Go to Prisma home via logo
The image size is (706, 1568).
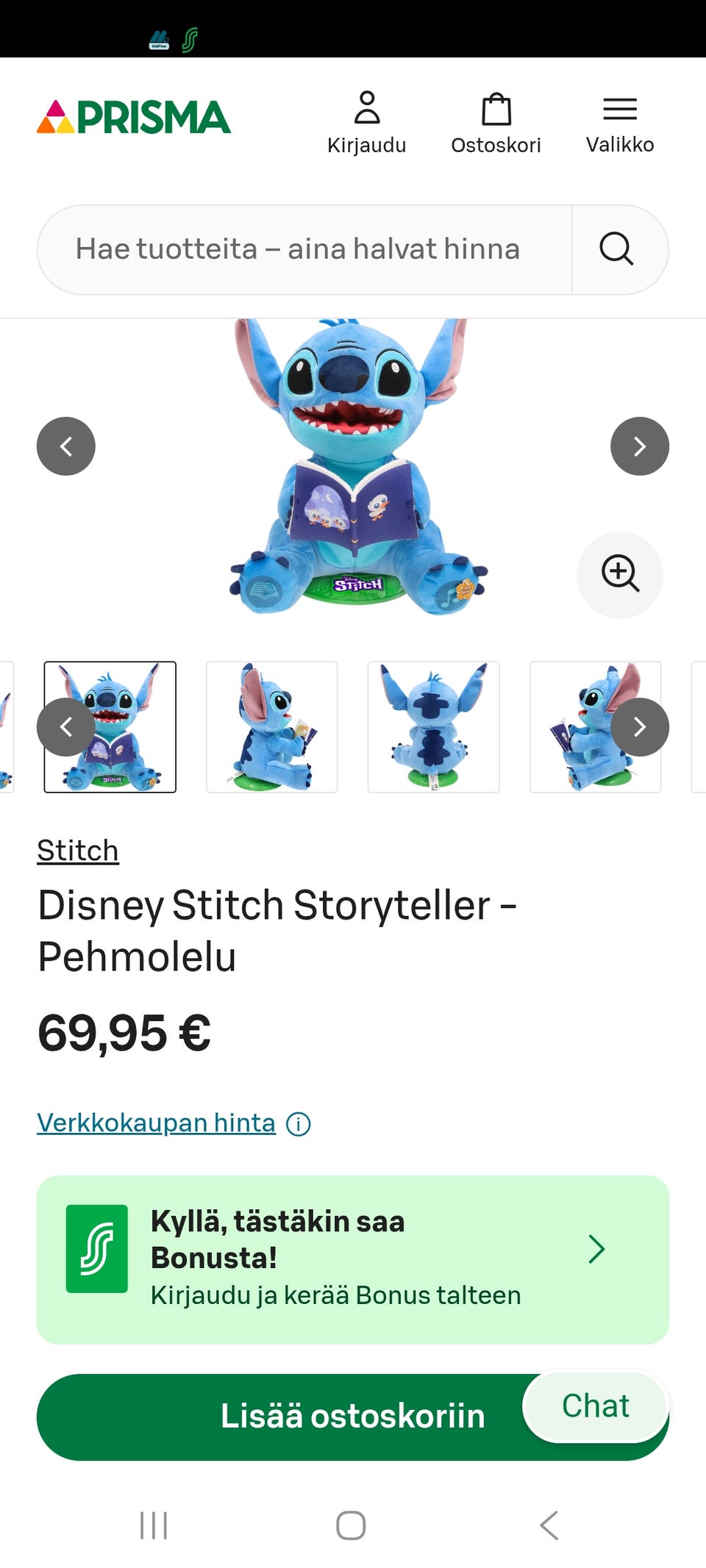point(134,118)
